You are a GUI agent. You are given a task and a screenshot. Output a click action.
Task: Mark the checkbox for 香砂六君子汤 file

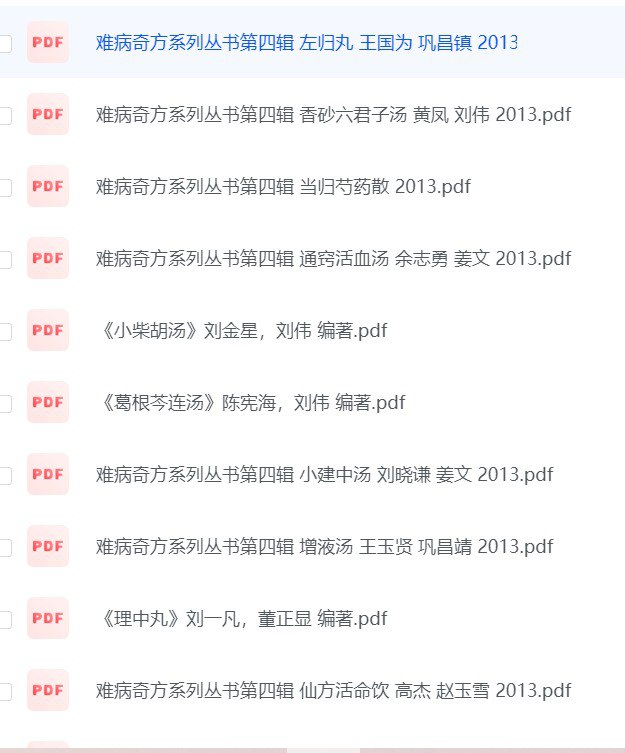tap(4, 115)
